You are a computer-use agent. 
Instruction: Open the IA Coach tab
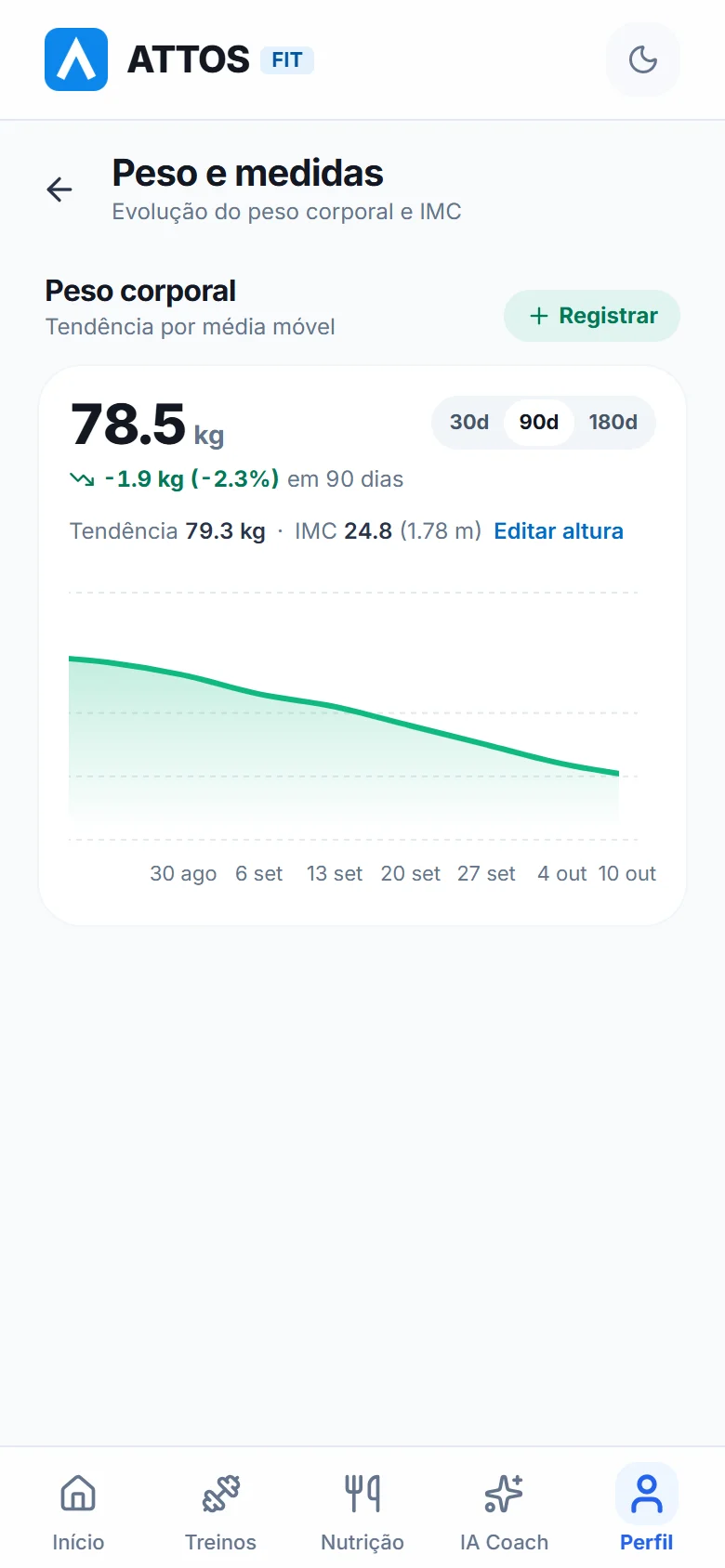(x=504, y=1510)
